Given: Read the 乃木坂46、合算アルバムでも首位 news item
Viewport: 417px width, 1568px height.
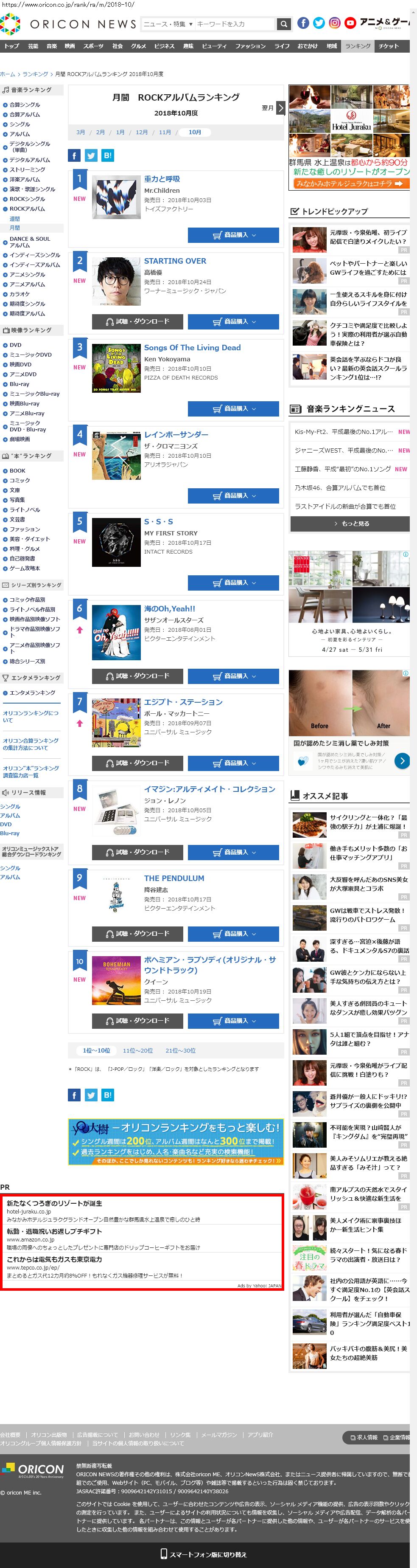Looking at the screenshot, I should pos(340,487).
